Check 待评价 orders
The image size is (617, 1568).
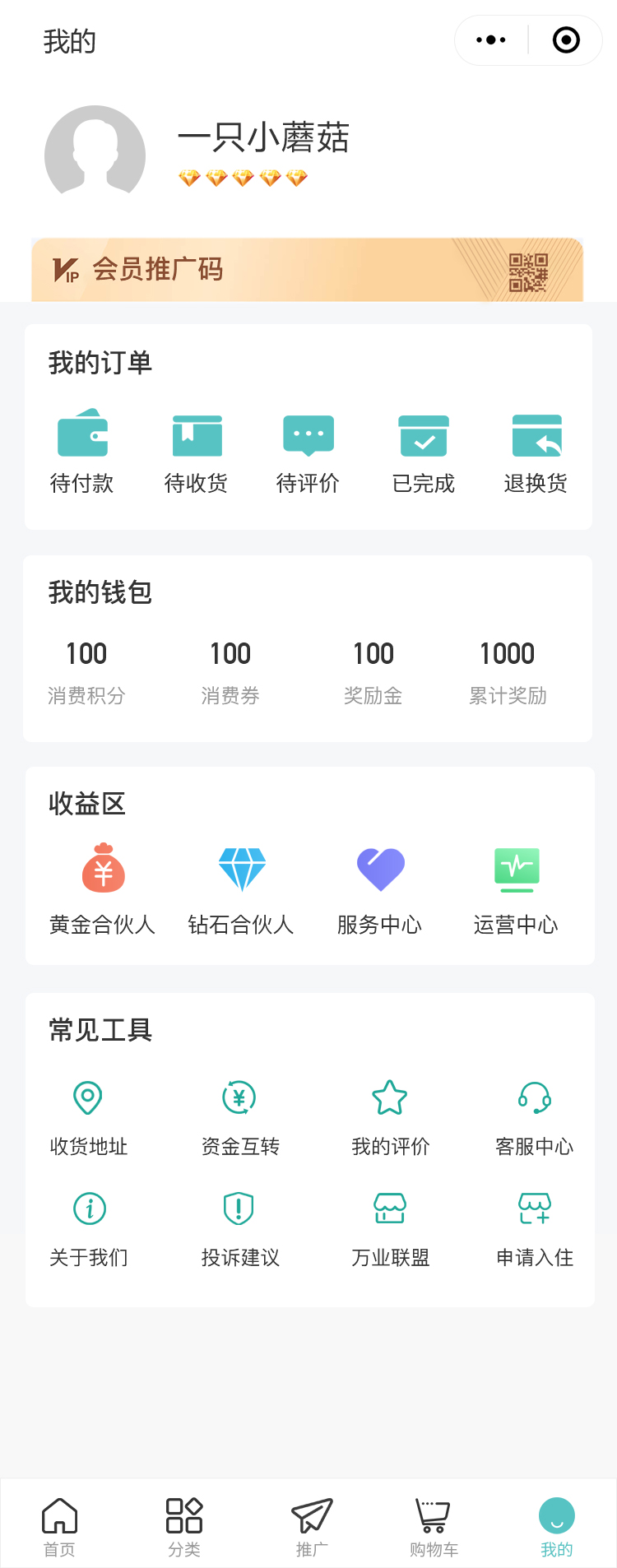tap(308, 451)
